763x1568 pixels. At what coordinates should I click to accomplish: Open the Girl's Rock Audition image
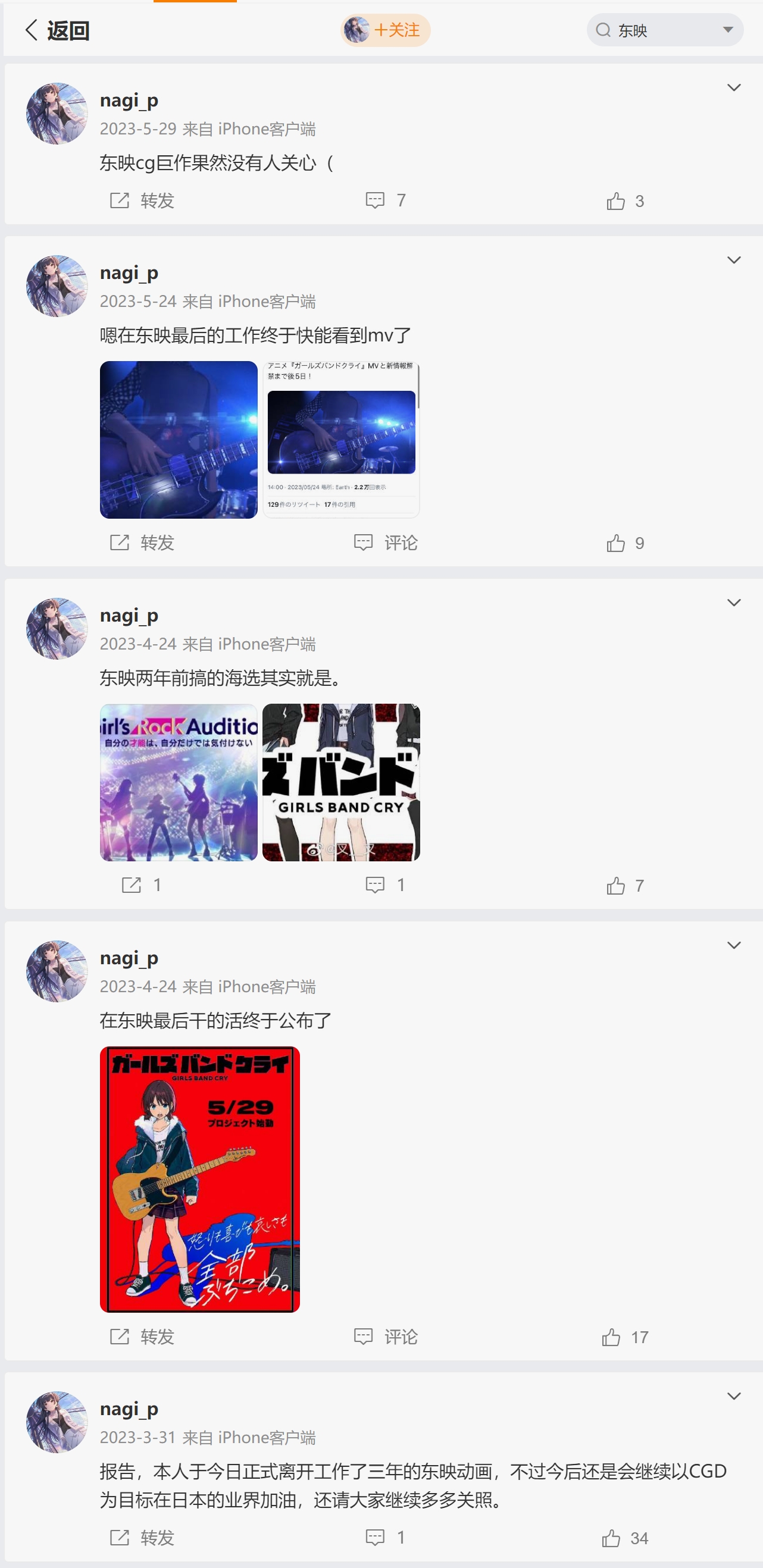(179, 782)
